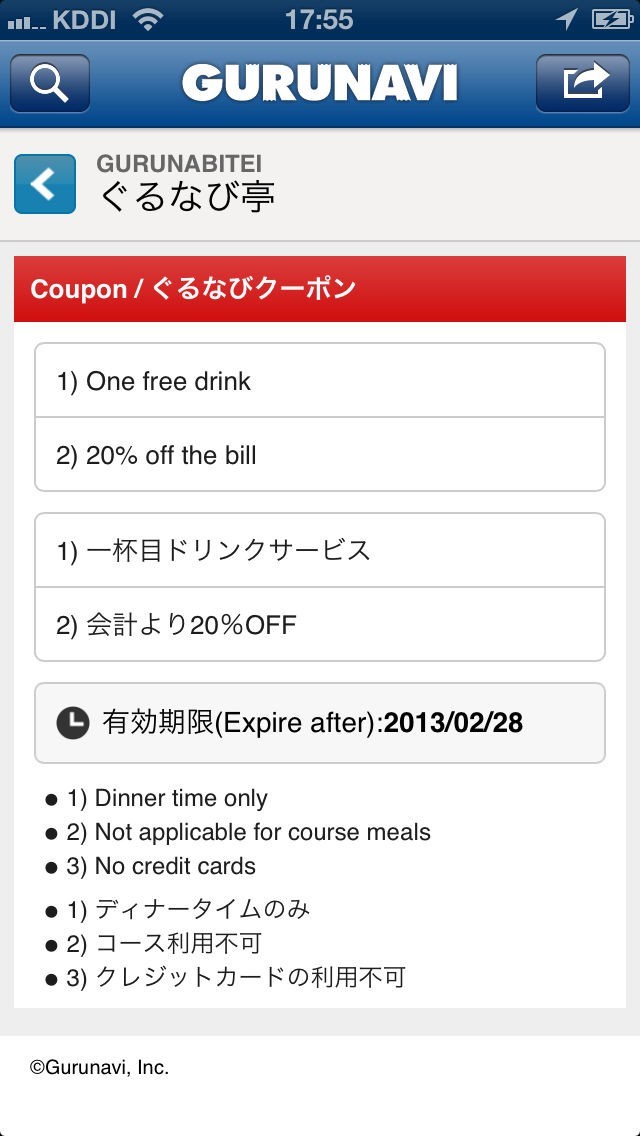Go back with the blue arrow button
The width and height of the screenshot is (640, 1136).
tap(45, 184)
